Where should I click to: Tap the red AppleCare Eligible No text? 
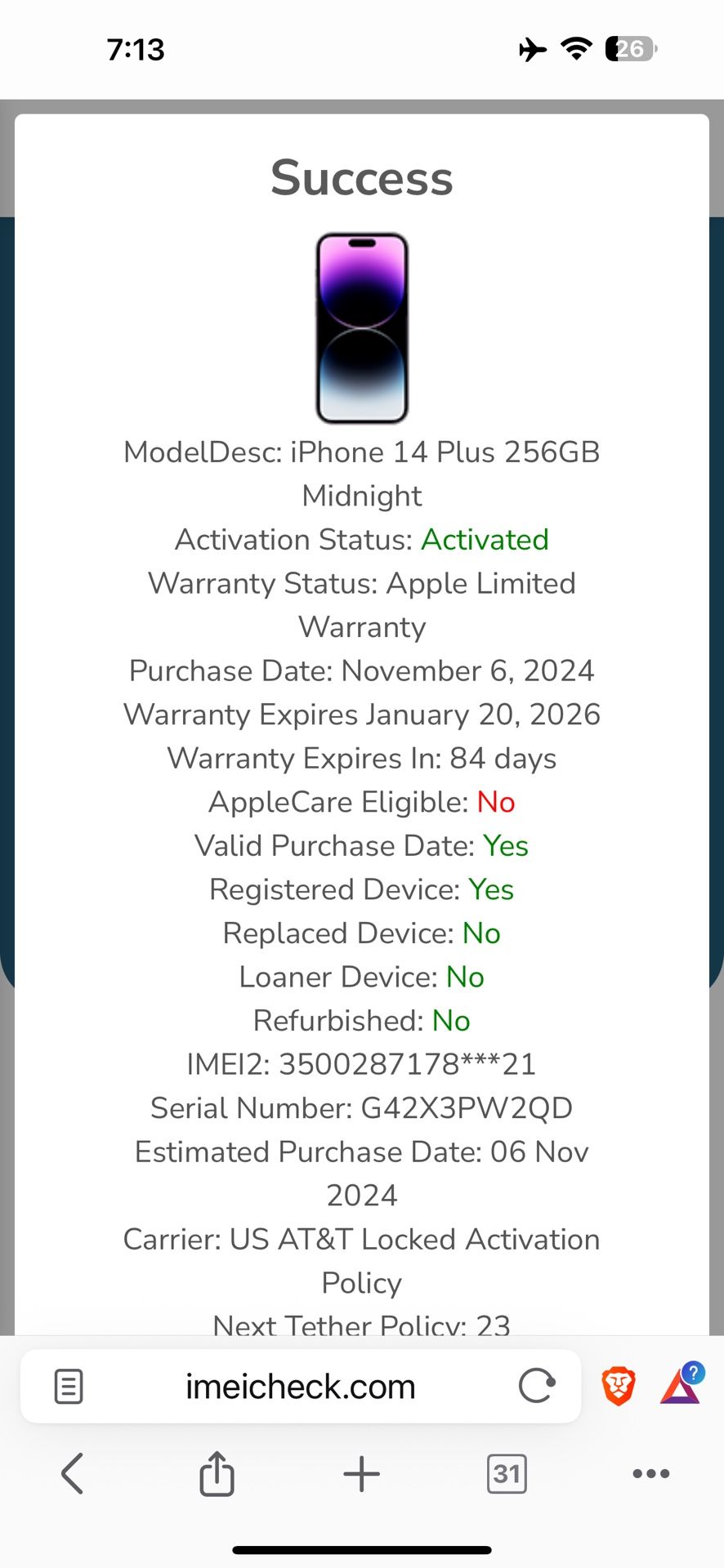[494, 802]
